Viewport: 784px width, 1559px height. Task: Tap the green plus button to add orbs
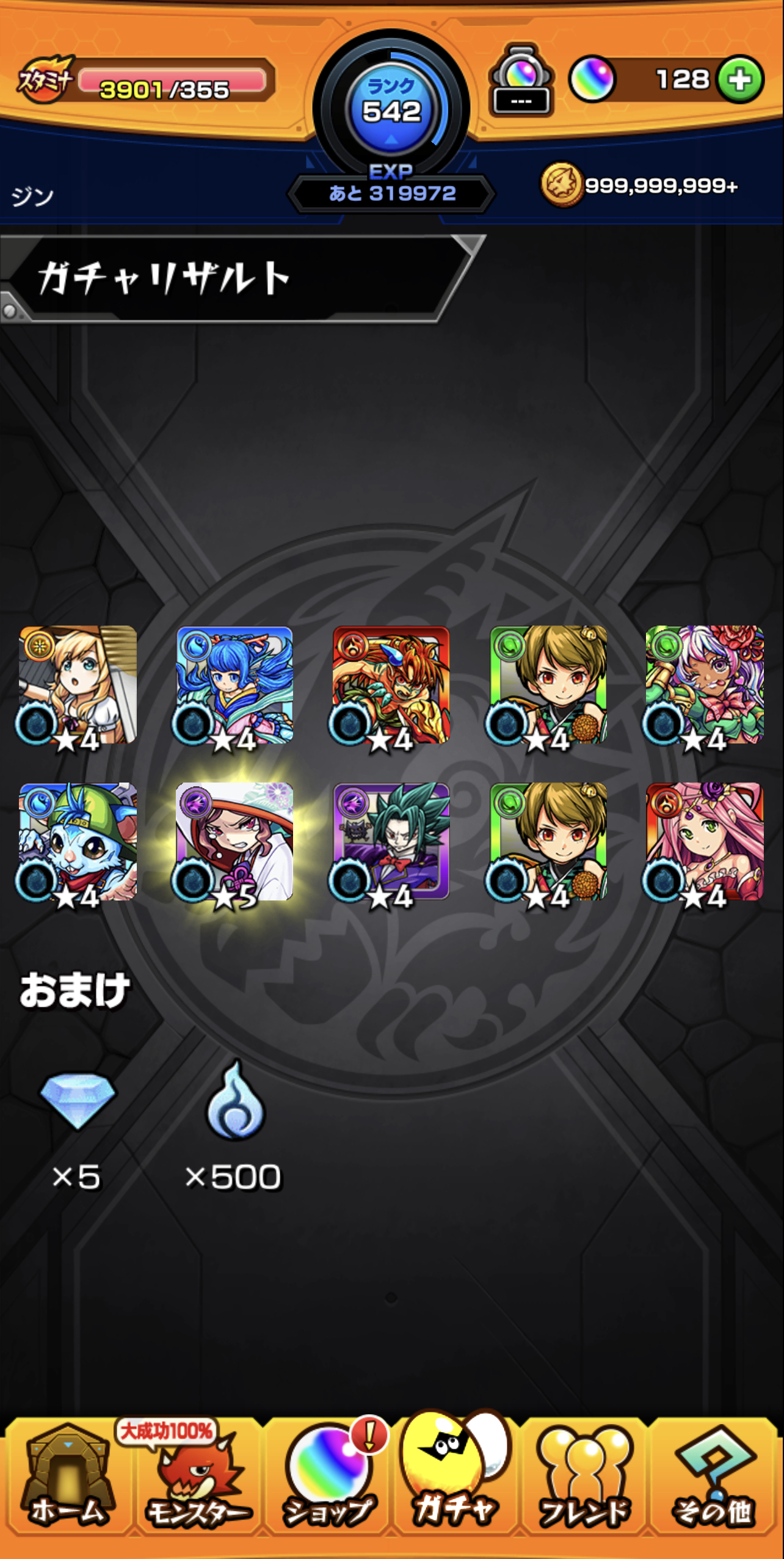740,80
